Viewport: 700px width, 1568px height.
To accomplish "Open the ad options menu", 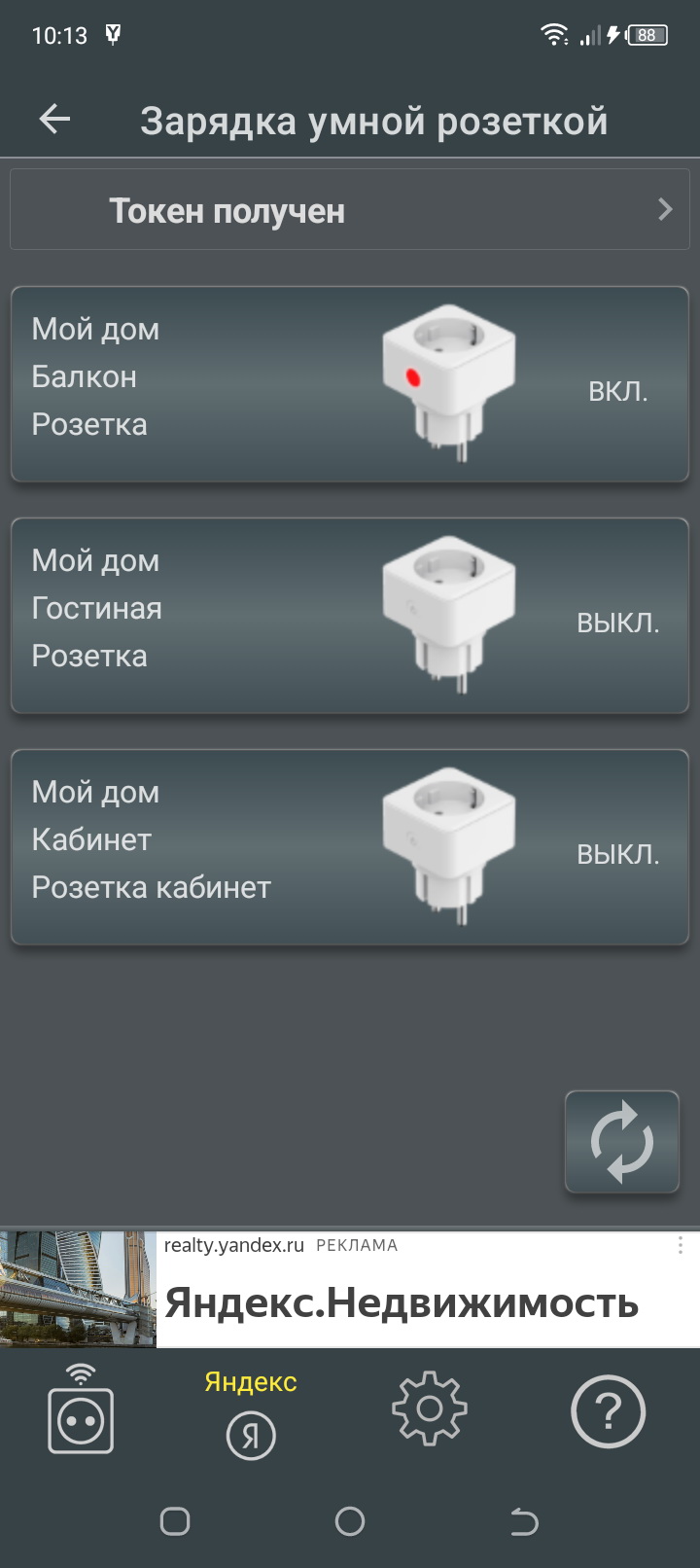I will [x=680, y=1245].
